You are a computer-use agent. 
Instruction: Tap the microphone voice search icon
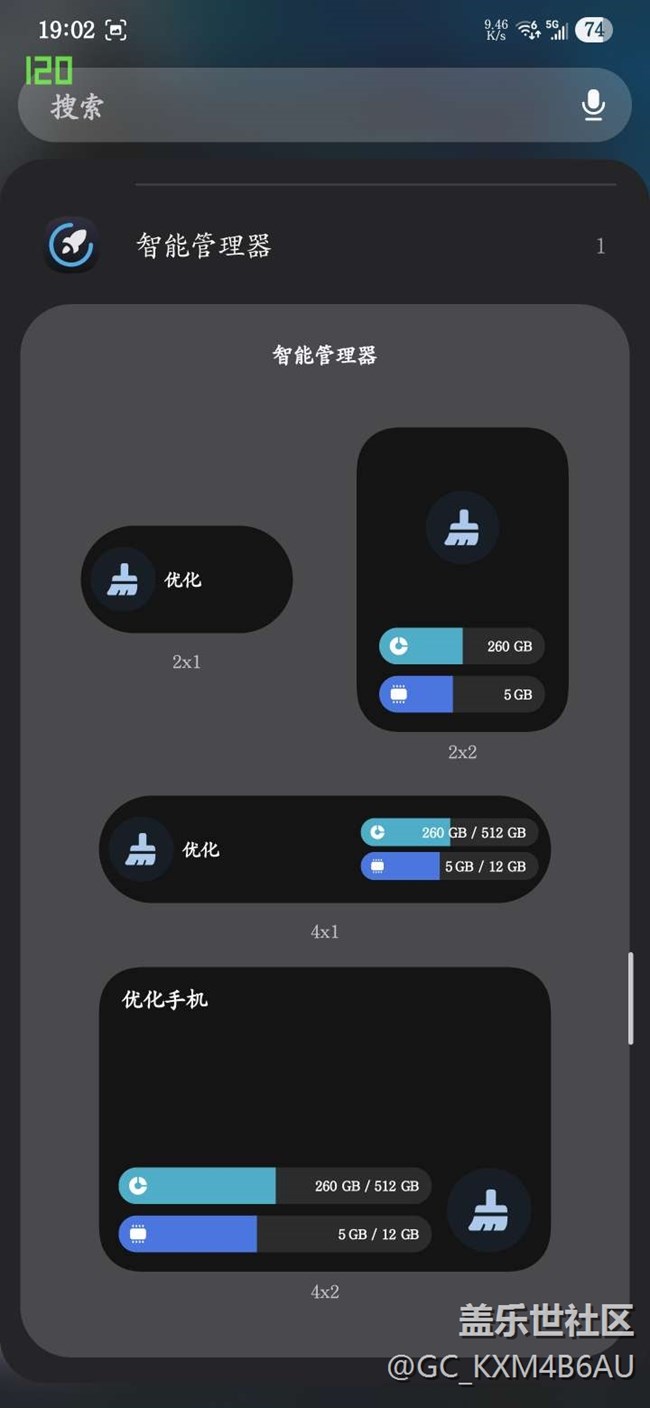(x=593, y=105)
